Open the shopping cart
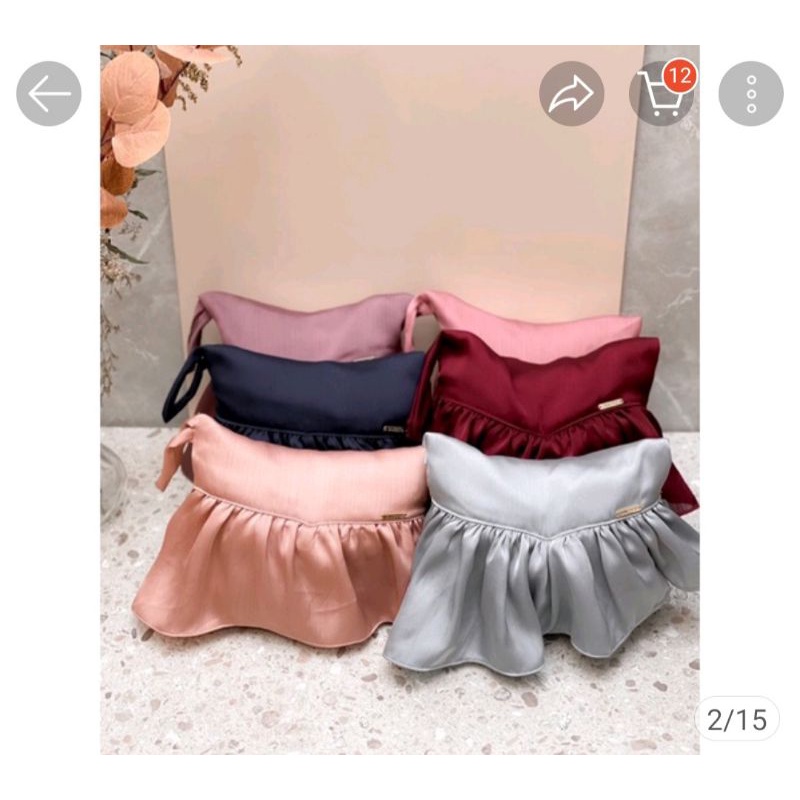Image resolution: width=800 pixels, height=800 pixels. pos(660,94)
